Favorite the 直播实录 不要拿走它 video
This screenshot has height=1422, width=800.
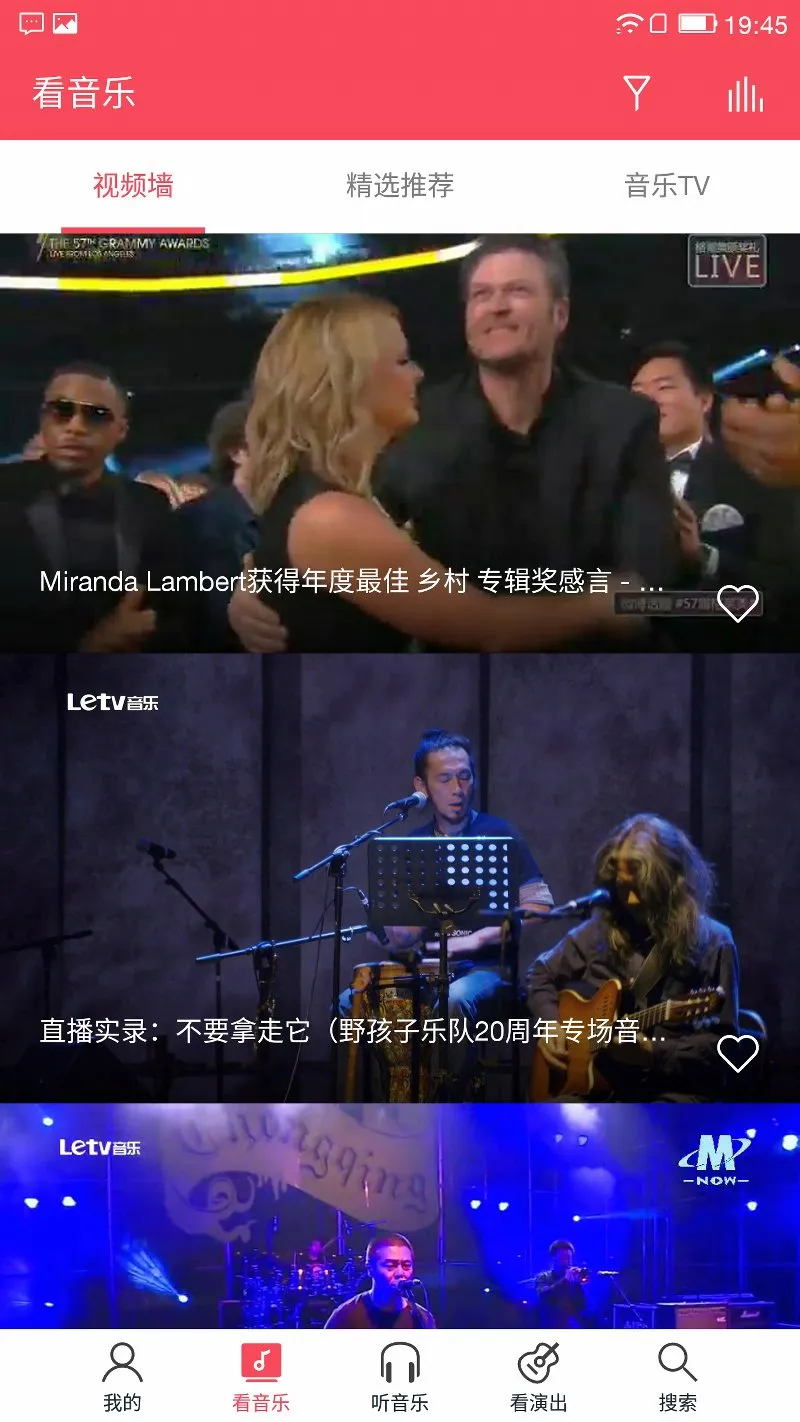click(738, 1053)
